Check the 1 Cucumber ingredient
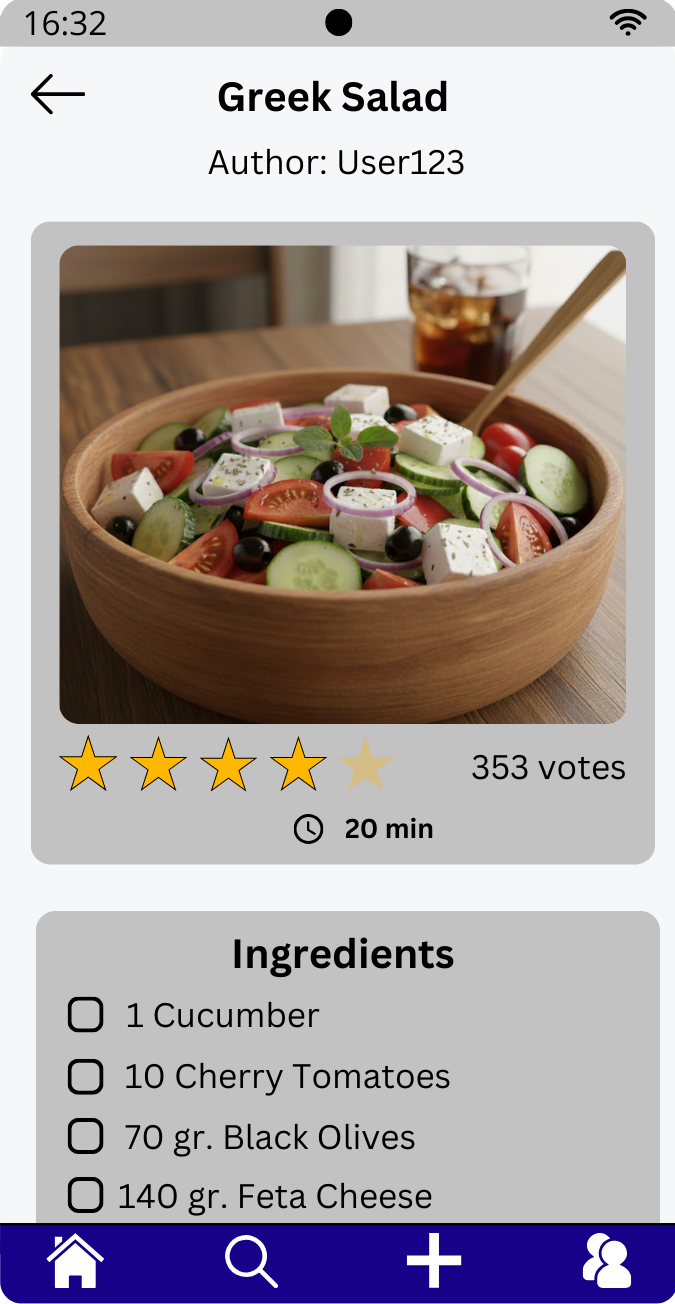 86,1014
